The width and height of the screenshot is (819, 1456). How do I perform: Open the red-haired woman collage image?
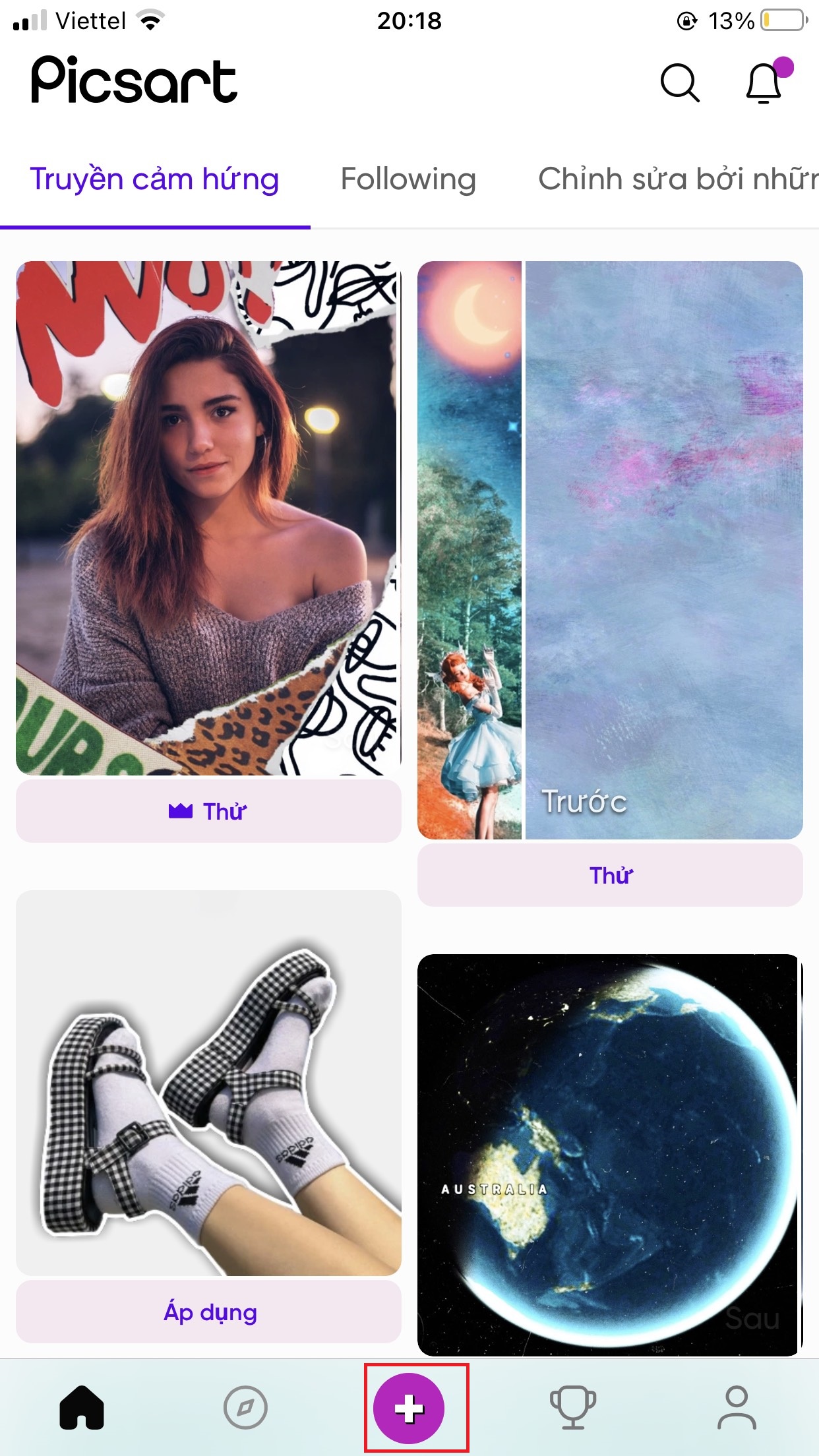coord(208,518)
